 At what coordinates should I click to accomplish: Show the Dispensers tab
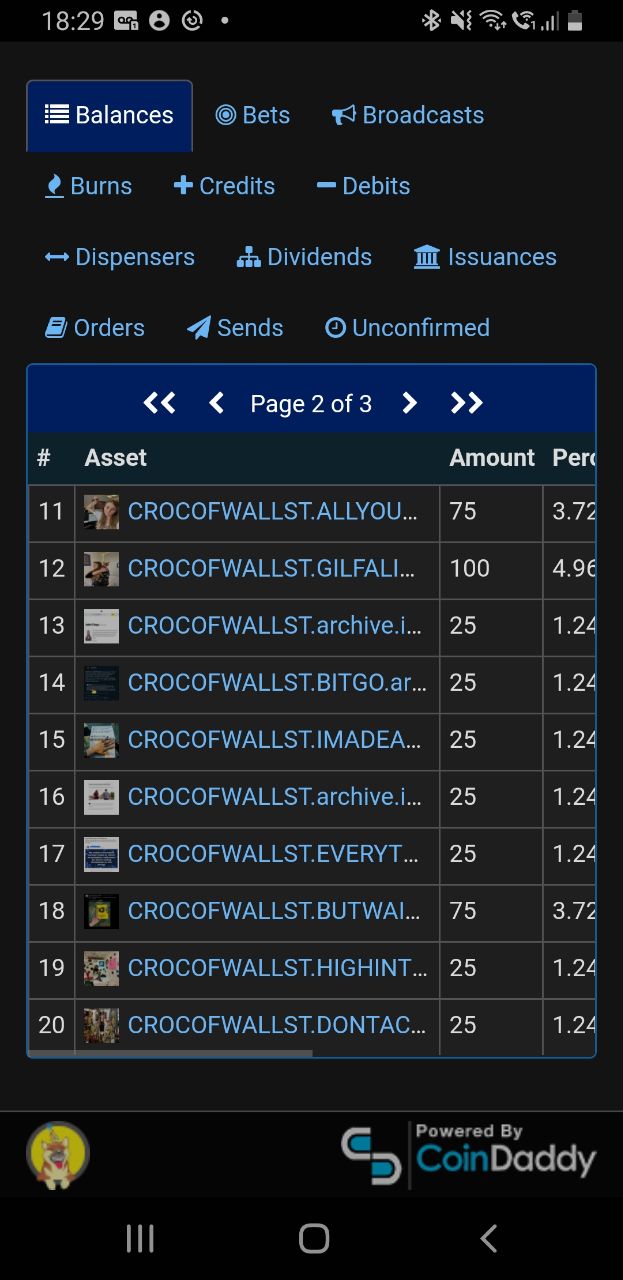(120, 257)
